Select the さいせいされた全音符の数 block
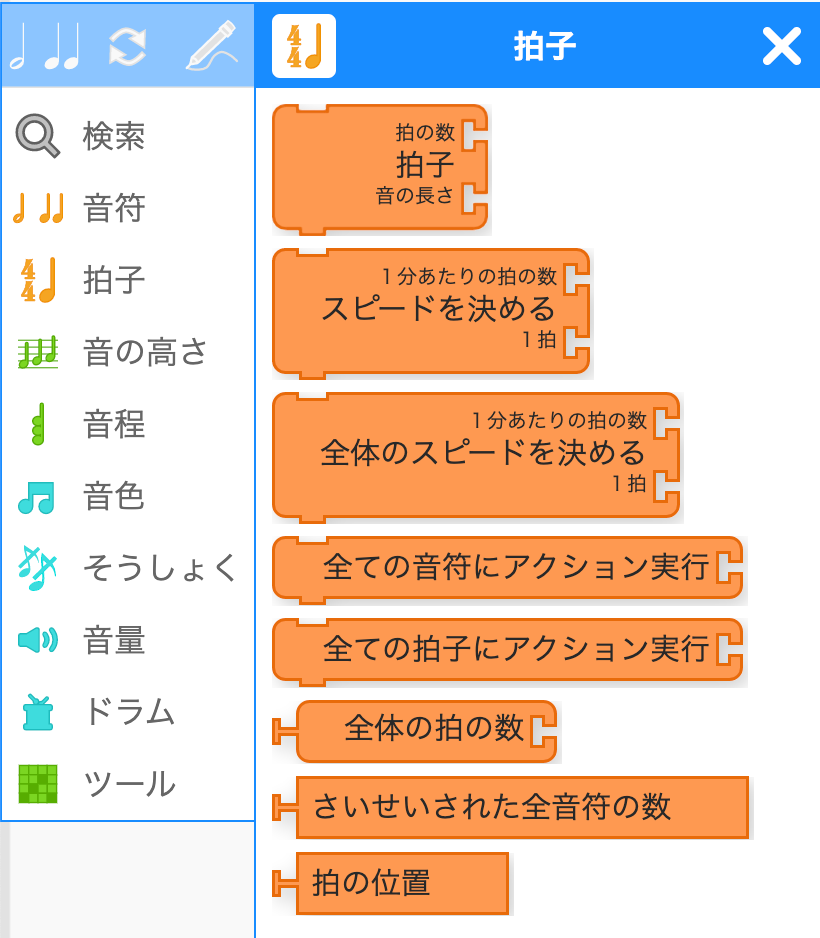The width and height of the screenshot is (820, 938). pyautogui.click(x=492, y=806)
